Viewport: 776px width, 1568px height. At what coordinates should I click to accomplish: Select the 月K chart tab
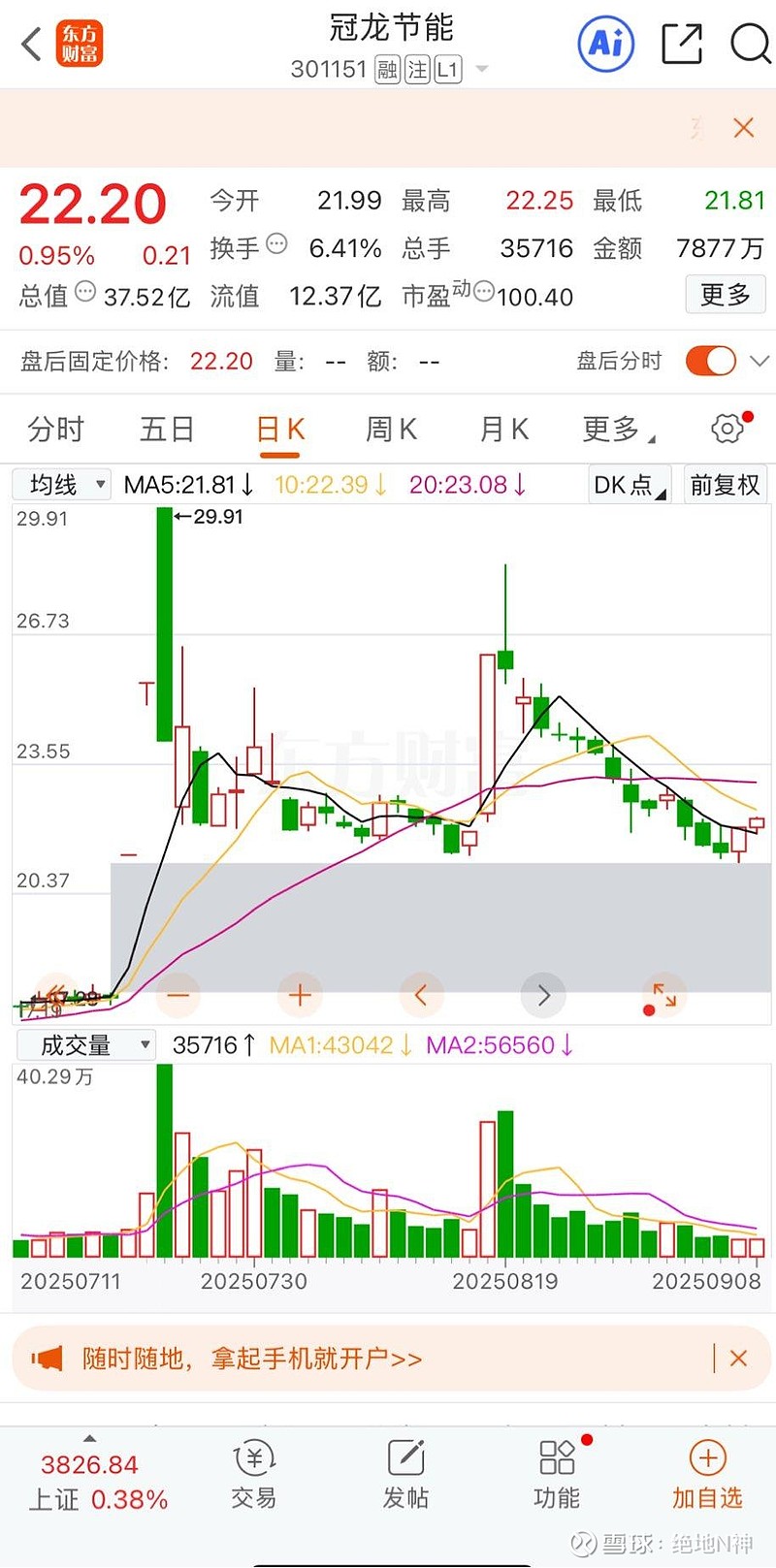click(504, 429)
